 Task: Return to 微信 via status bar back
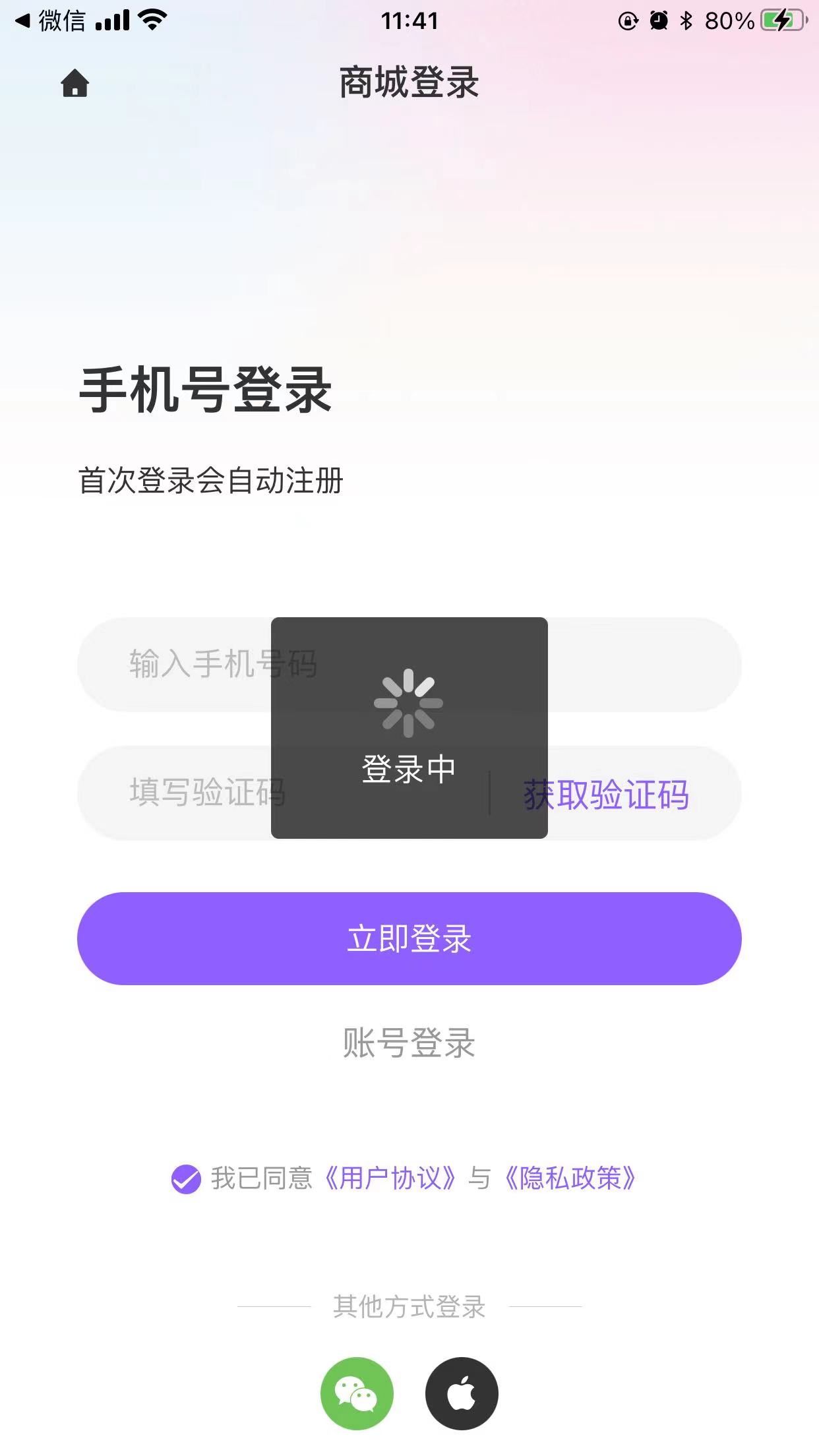pyautogui.click(x=50, y=21)
